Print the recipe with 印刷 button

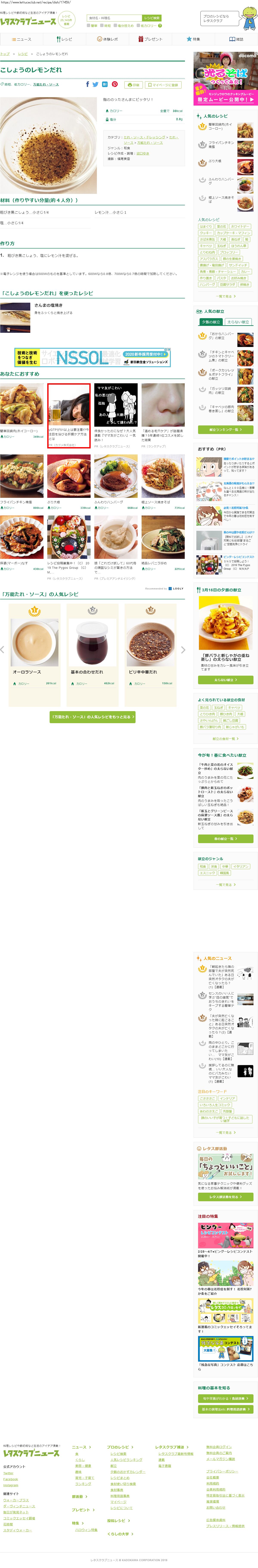point(134,85)
